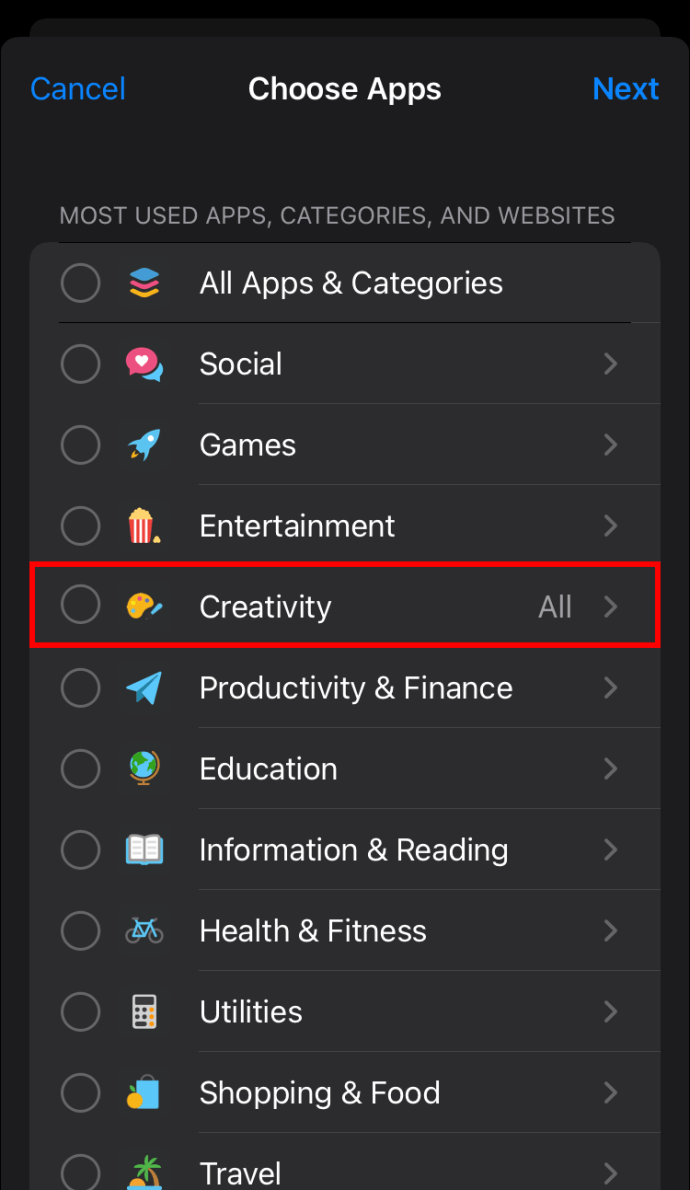Check the Health & Fitness circle
The width and height of the screenshot is (690, 1190).
[x=80, y=930]
